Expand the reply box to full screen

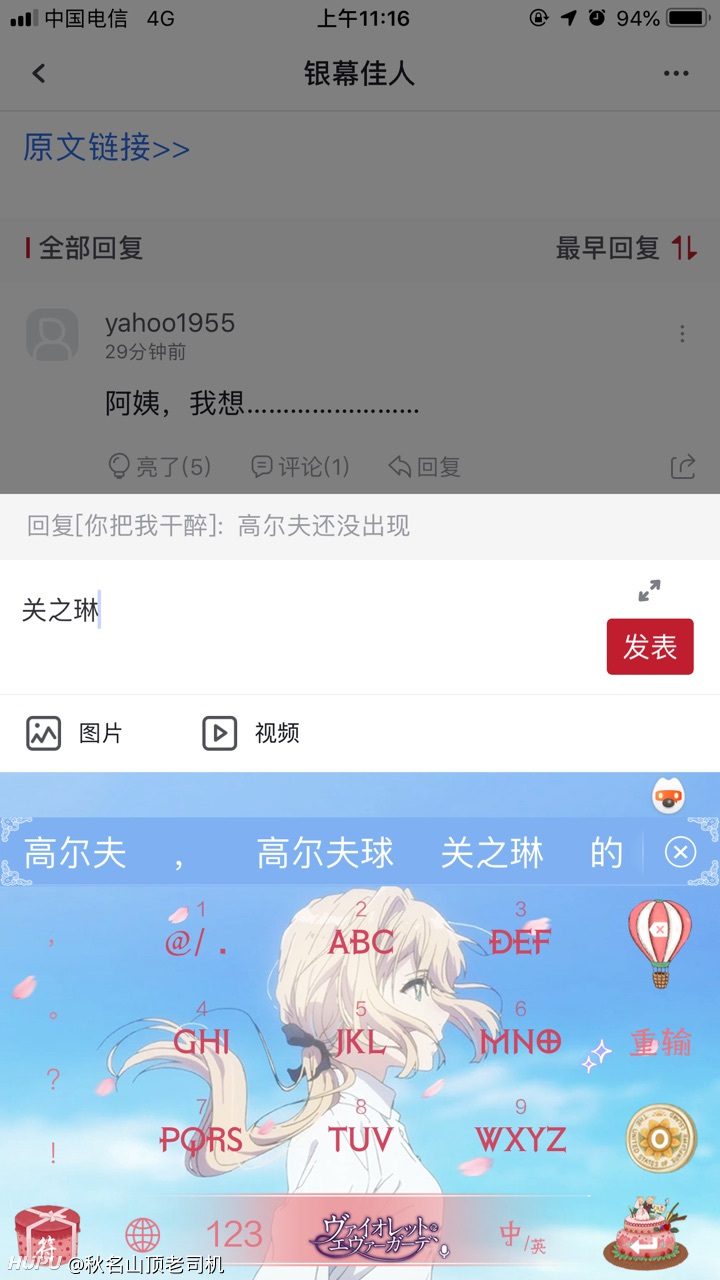650,591
